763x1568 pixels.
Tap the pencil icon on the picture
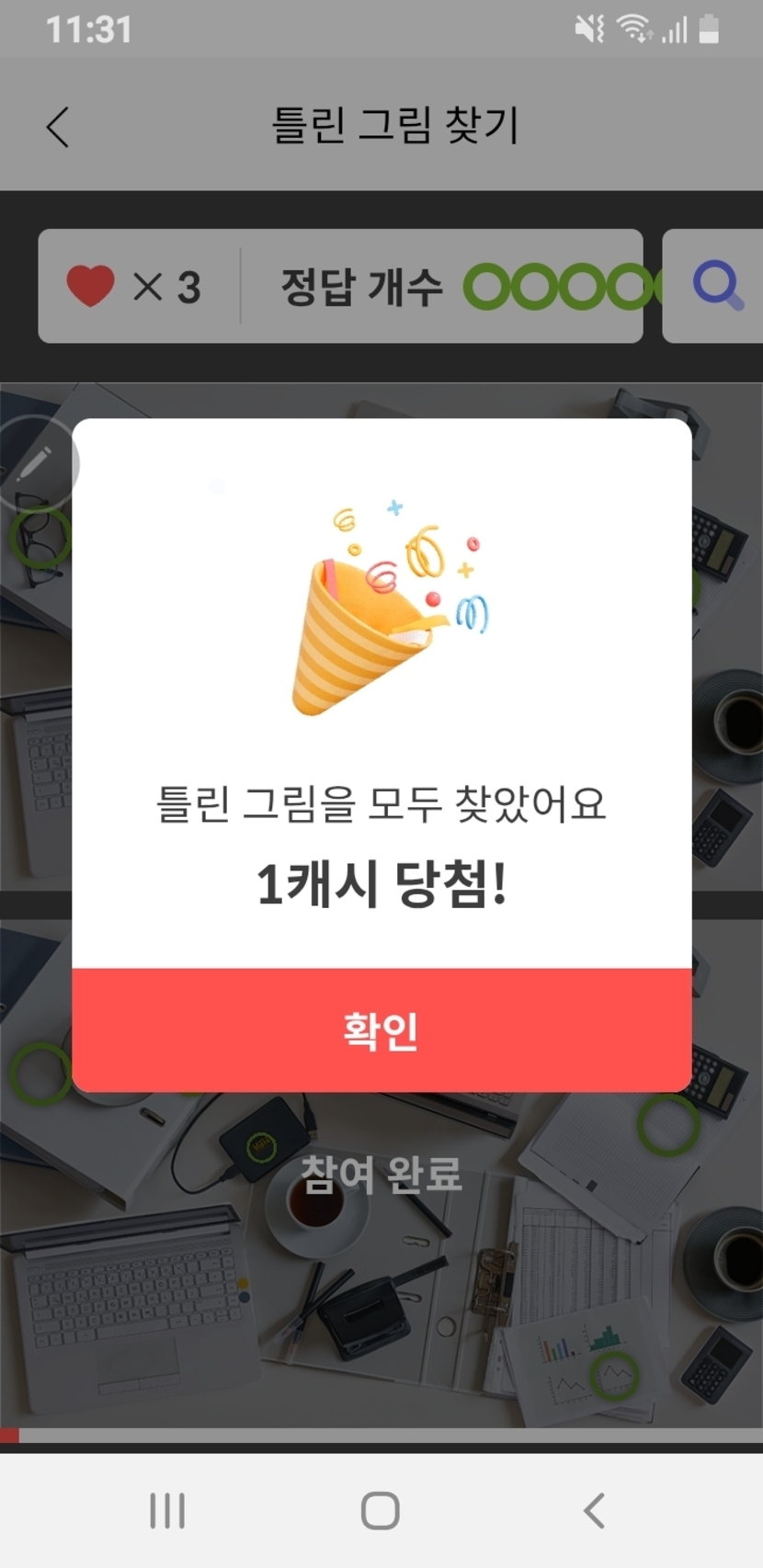click(x=35, y=462)
